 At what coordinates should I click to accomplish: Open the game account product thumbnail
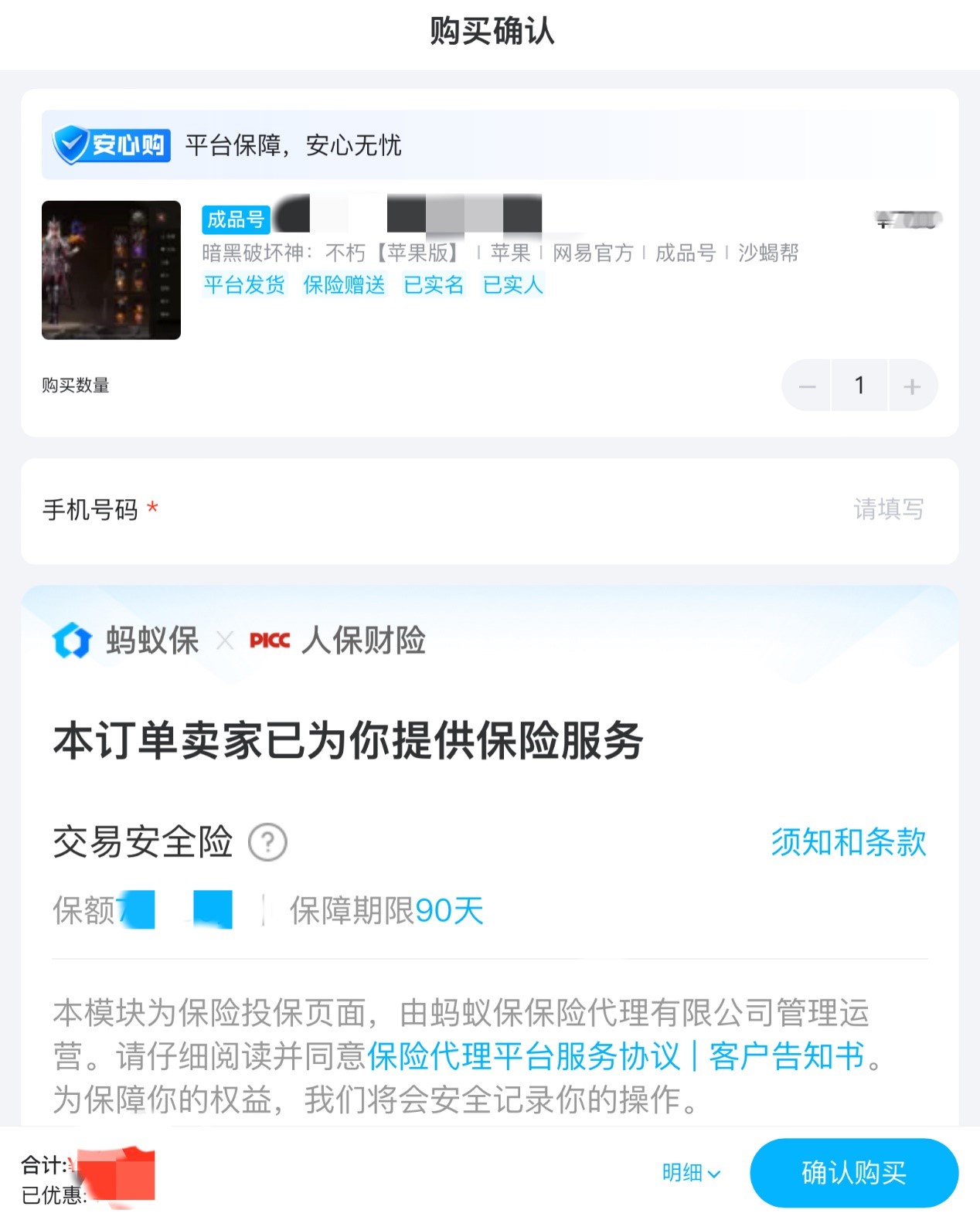click(111, 270)
